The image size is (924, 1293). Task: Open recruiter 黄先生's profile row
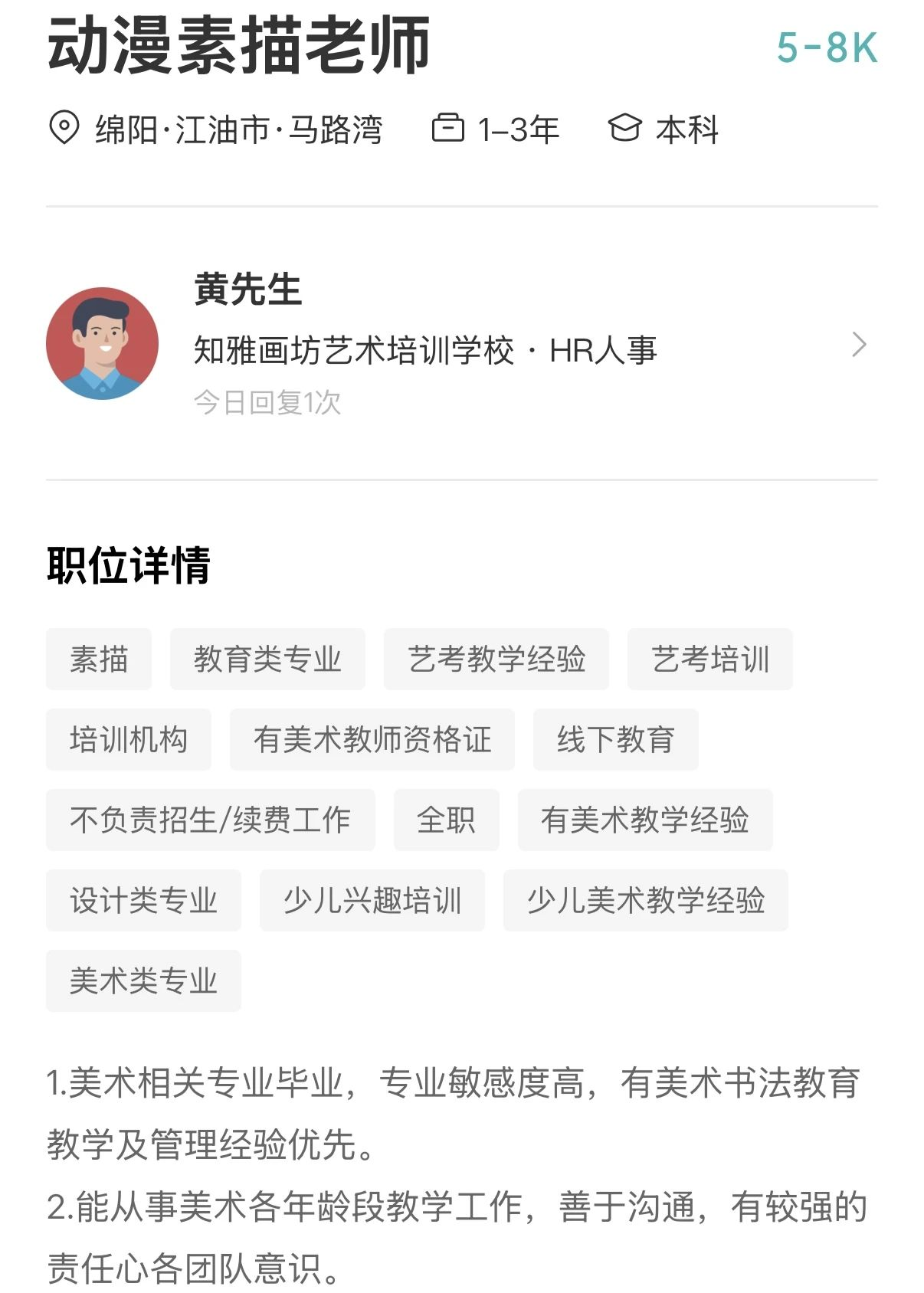[x=460, y=345]
